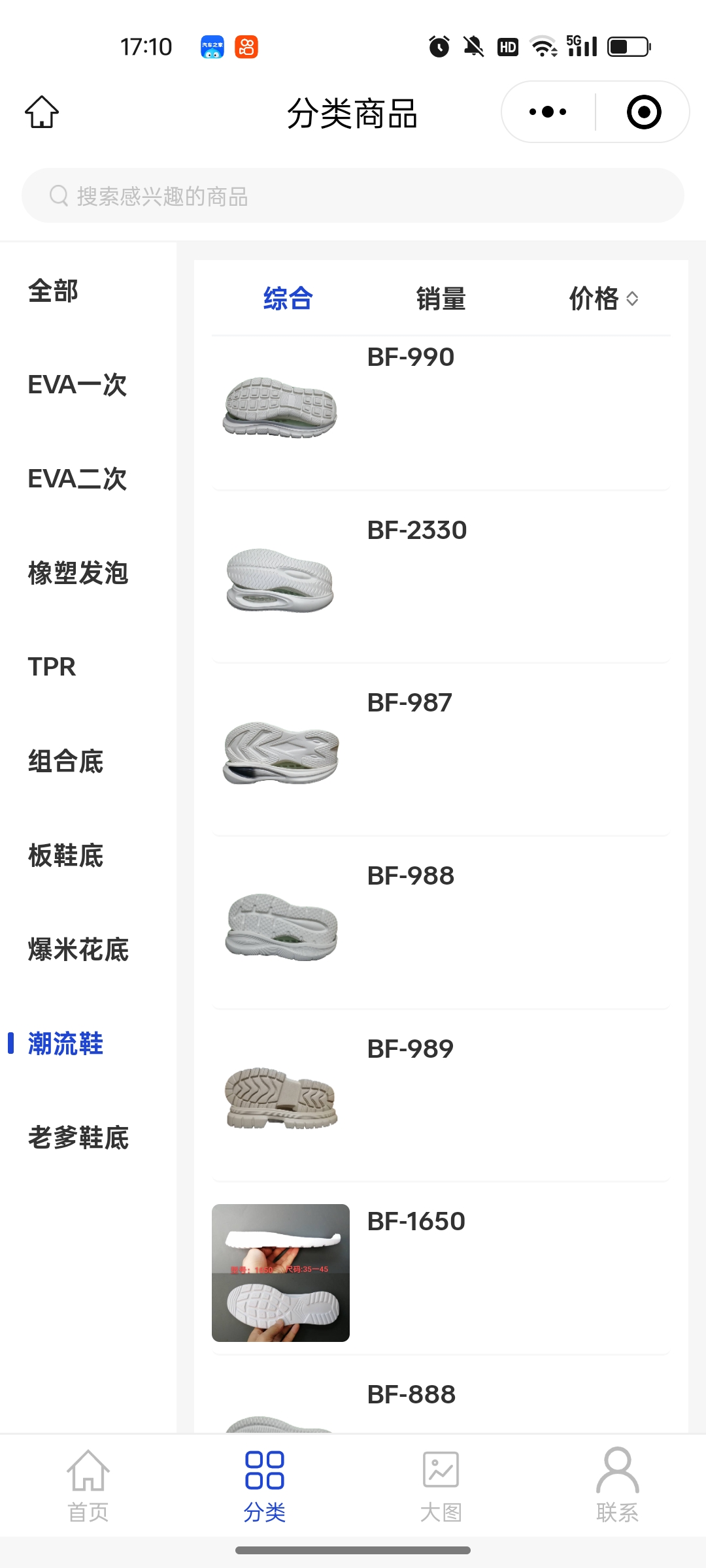
Task: Select the 综合 sorting tab
Action: pyautogui.click(x=288, y=299)
